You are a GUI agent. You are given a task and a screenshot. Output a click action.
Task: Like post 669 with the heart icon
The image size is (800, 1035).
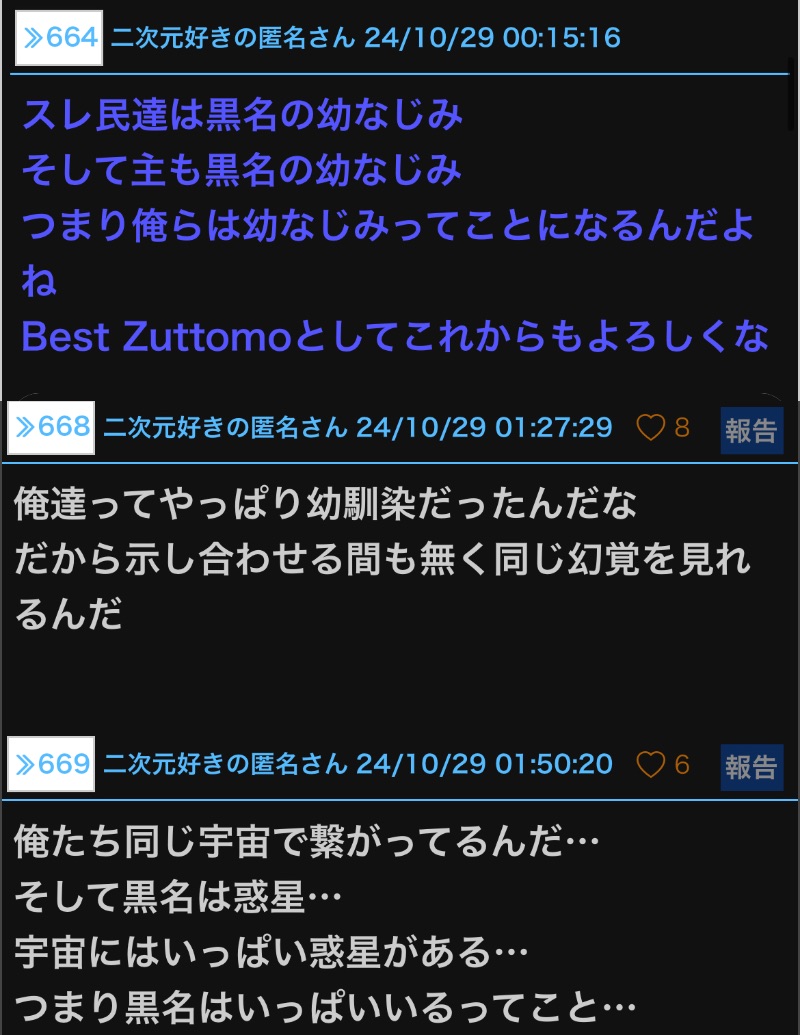click(650, 764)
